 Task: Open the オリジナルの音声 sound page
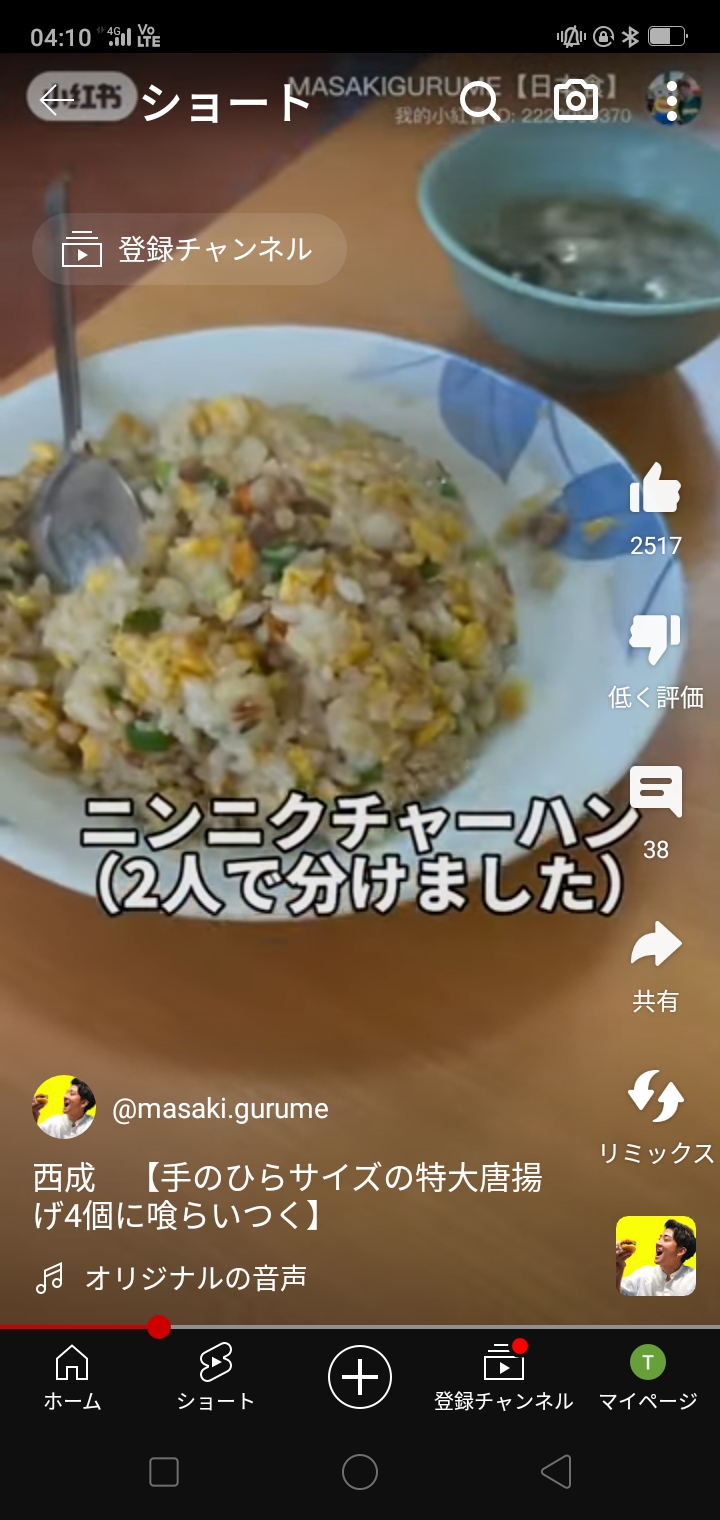195,1278
